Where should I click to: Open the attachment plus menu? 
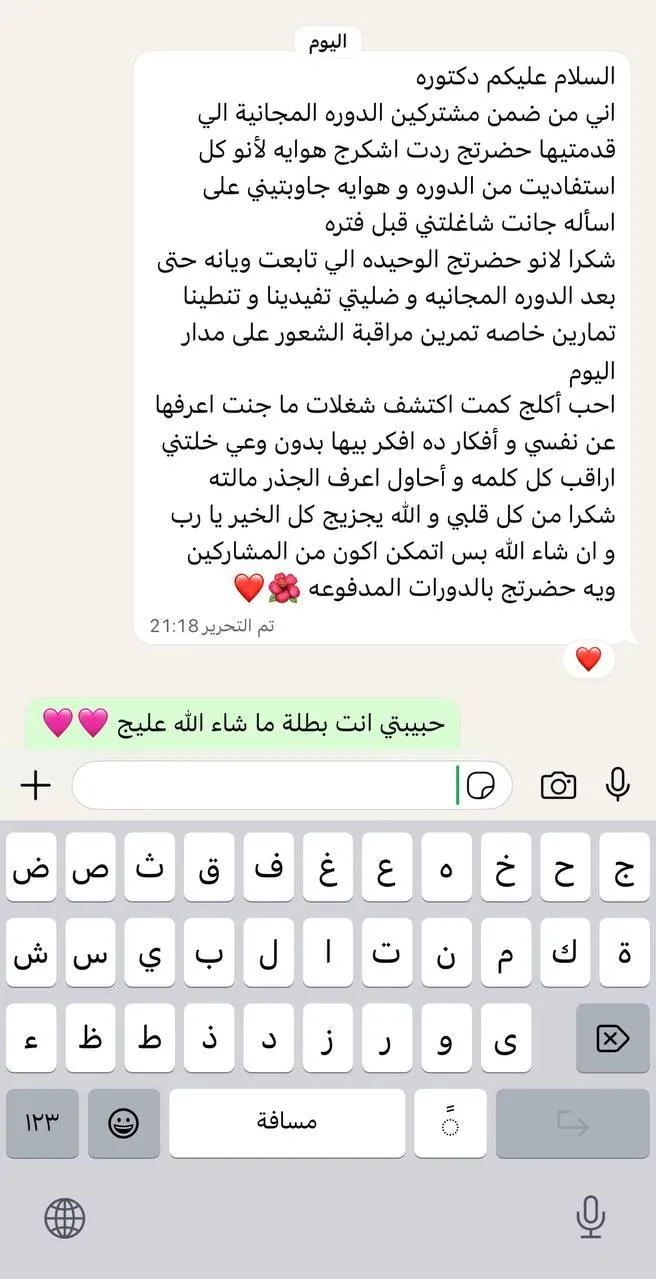tap(35, 785)
